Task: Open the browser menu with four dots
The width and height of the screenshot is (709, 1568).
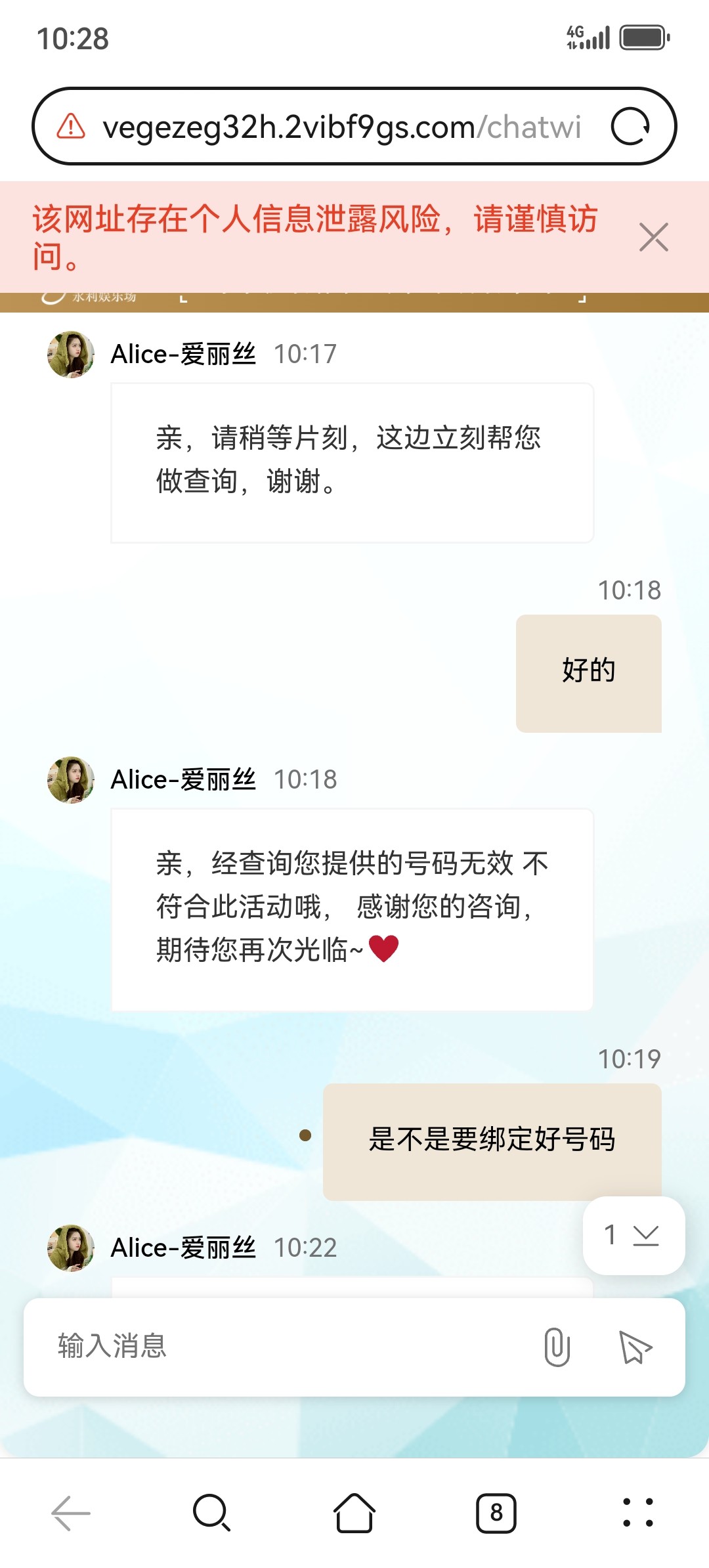Action: pyautogui.click(x=637, y=1513)
